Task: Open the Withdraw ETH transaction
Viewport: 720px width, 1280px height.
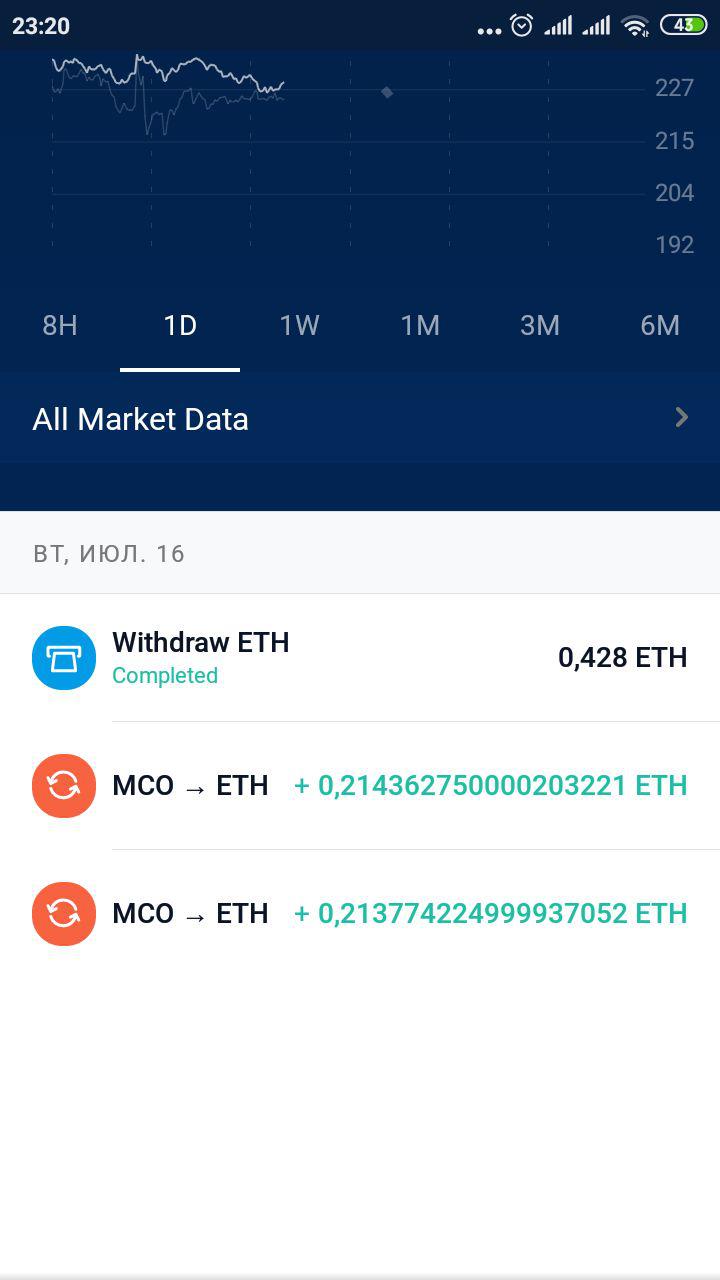Action: 360,658
